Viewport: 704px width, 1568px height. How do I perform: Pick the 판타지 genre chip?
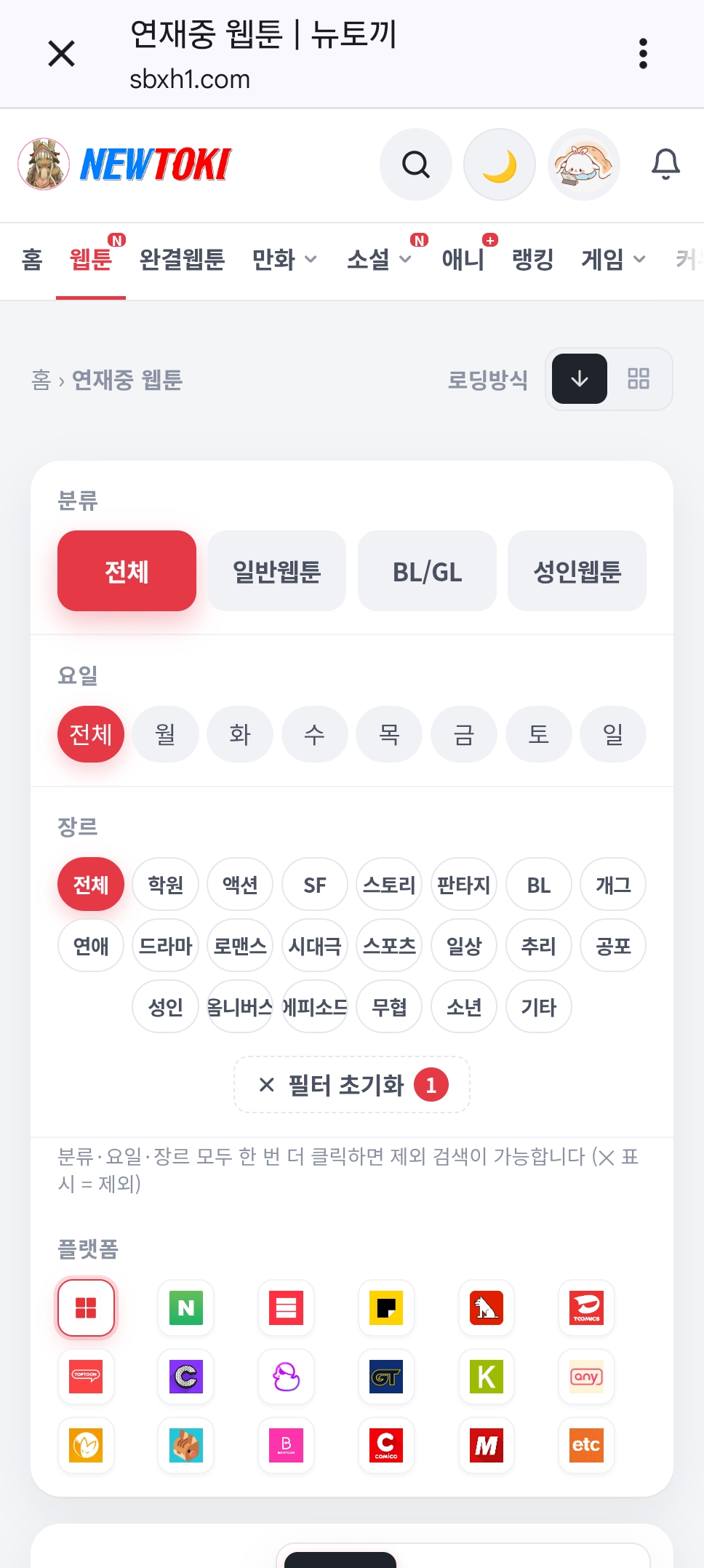click(x=464, y=885)
